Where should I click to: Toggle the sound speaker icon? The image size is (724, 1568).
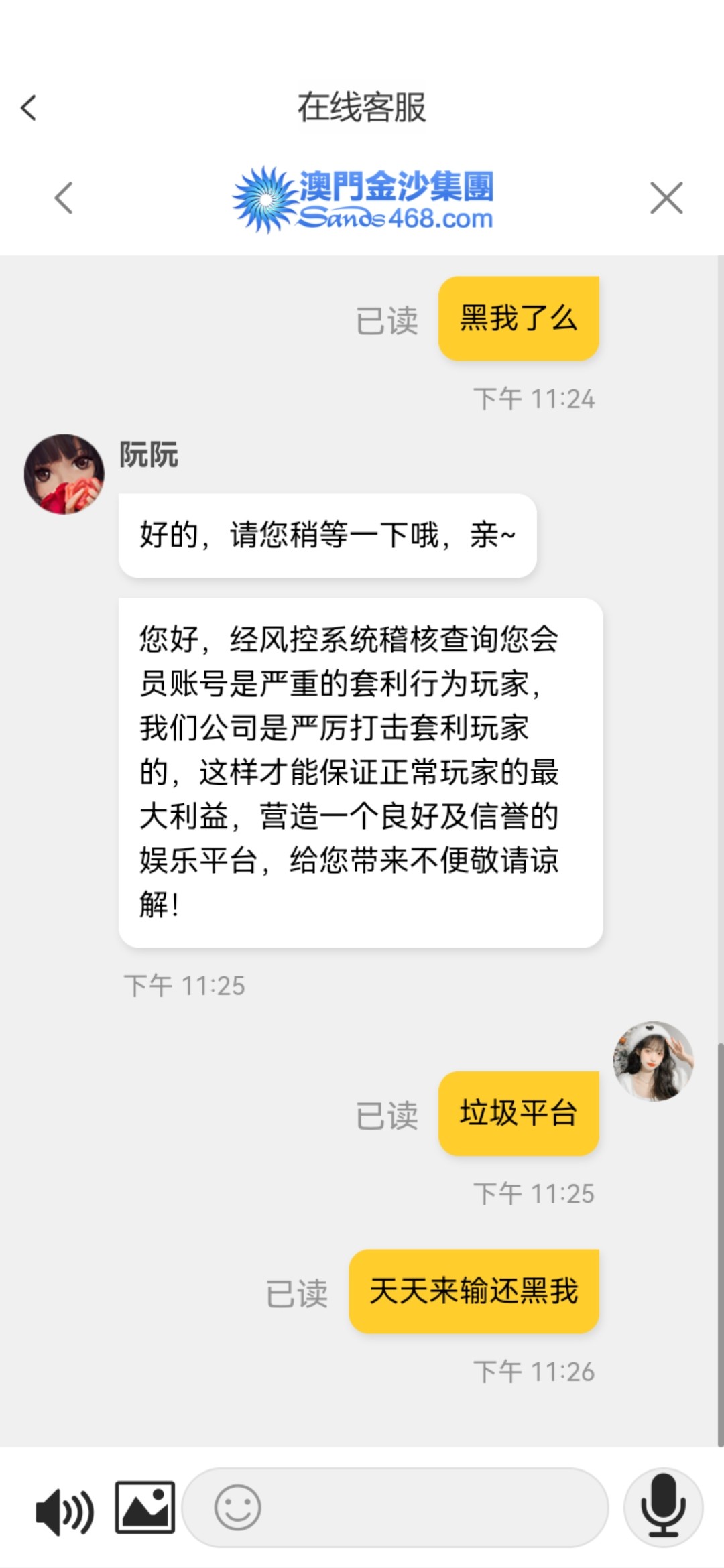[x=64, y=1511]
